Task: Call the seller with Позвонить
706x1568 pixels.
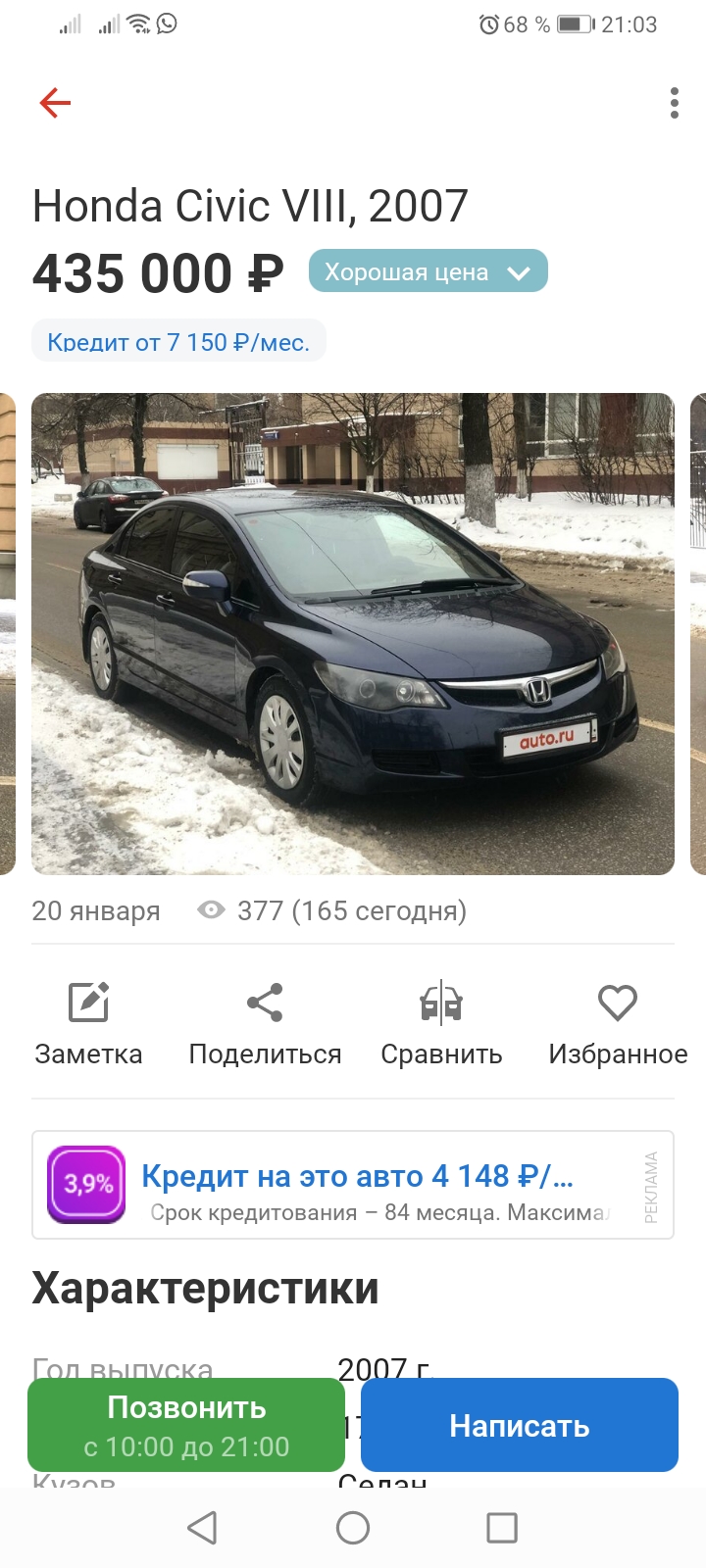Action: [186, 1425]
